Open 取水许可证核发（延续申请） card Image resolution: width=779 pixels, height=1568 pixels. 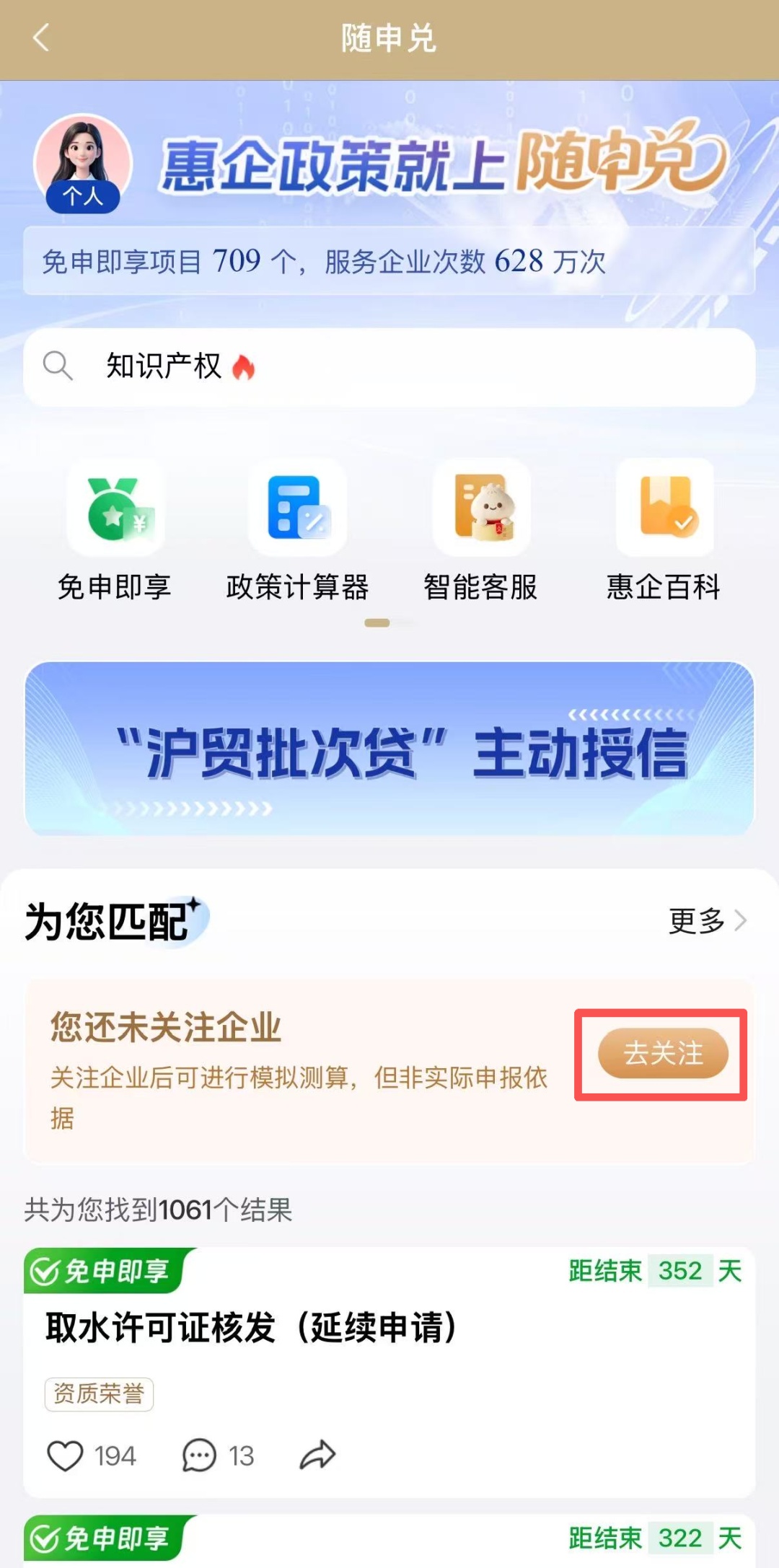[x=251, y=1327]
